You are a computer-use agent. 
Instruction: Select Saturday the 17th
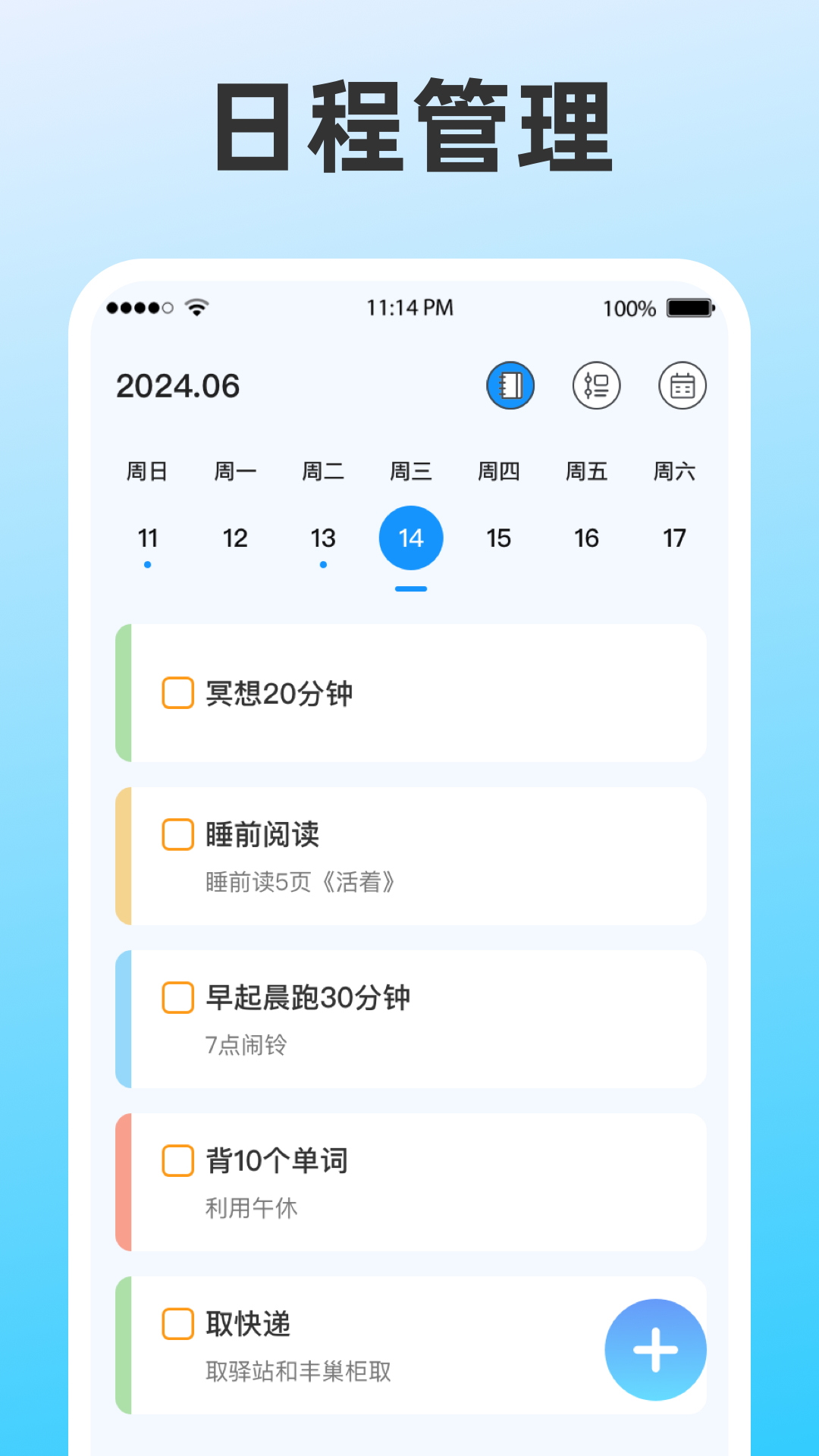point(674,538)
